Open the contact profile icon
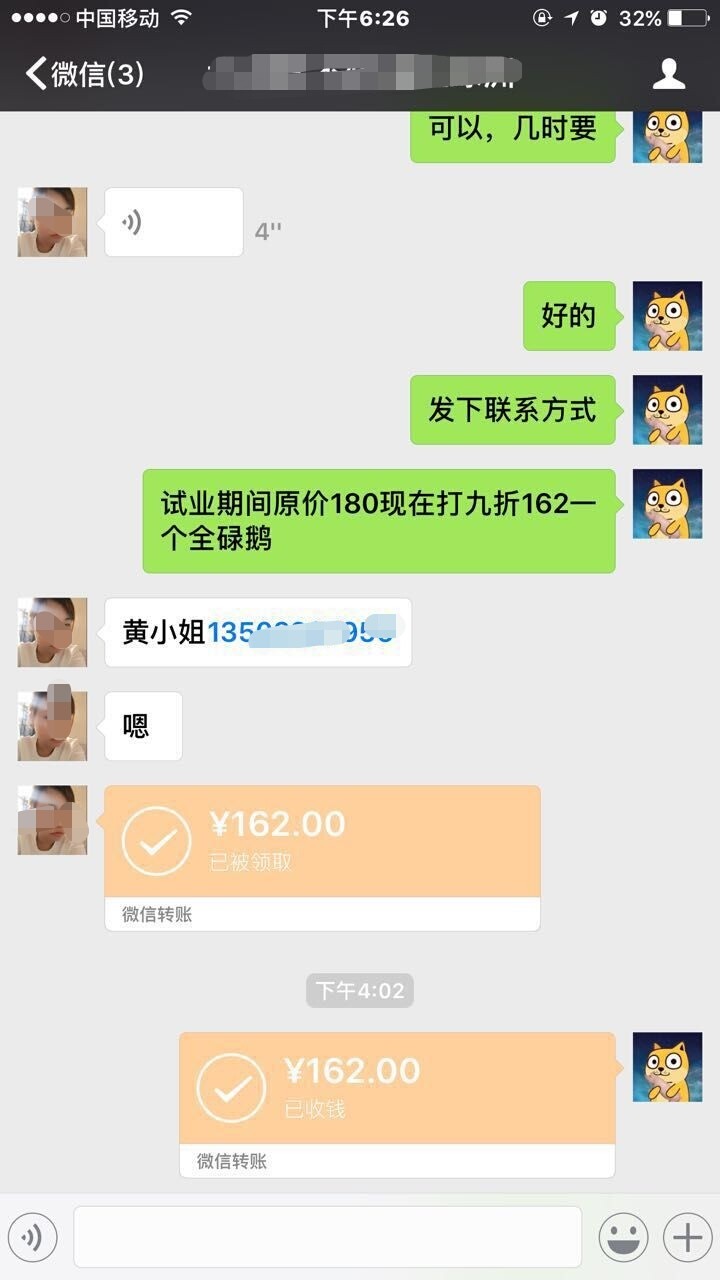Screen dimensions: 720x1280 coord(668,74)
